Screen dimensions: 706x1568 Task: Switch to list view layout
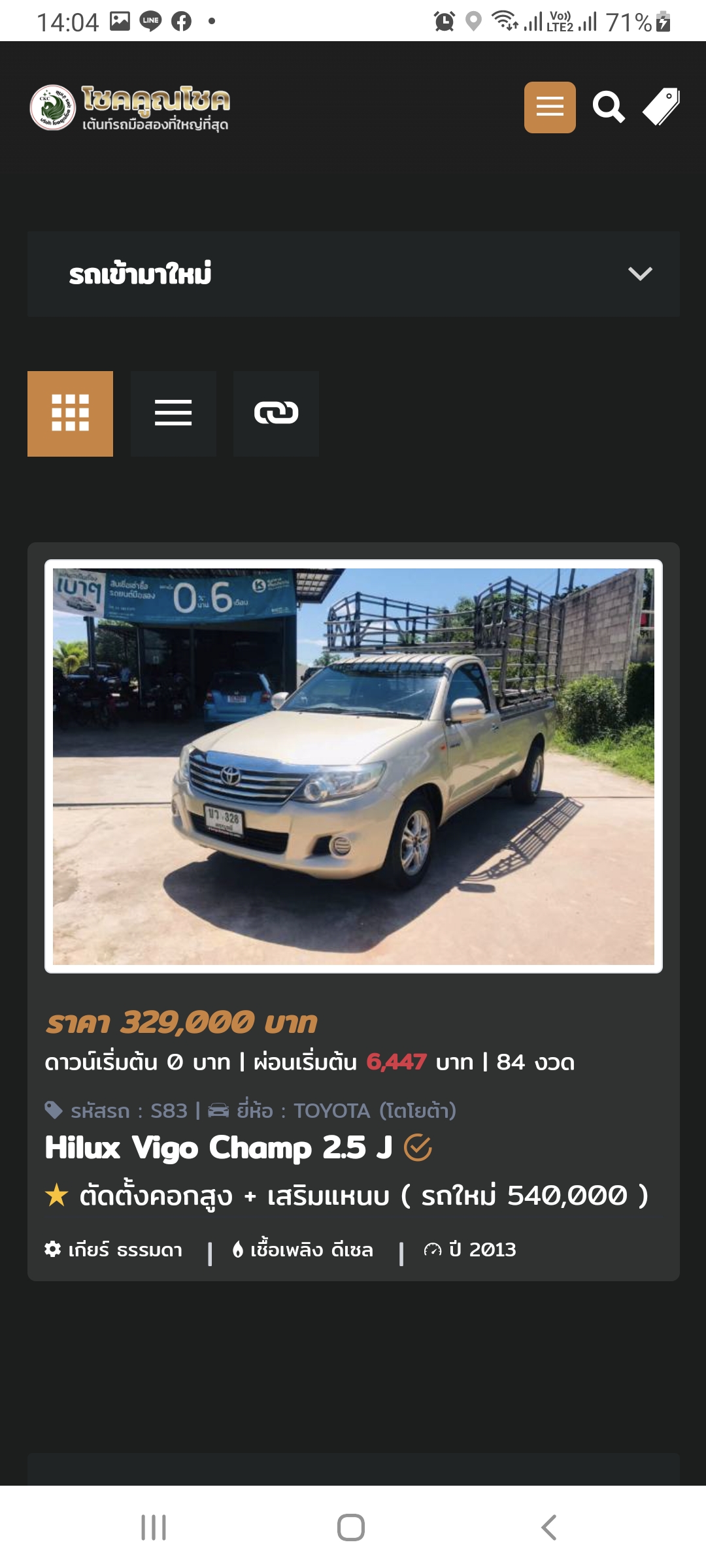click(173, 414)
